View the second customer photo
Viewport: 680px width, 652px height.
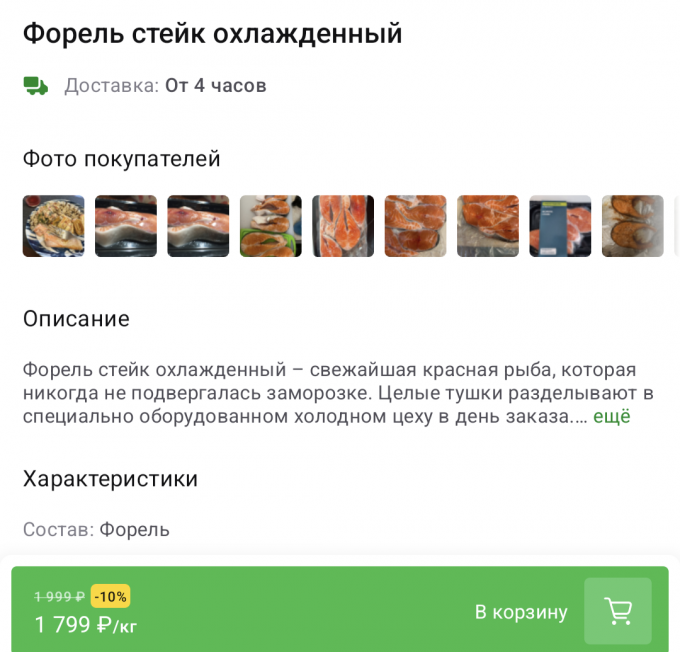click(126, 226)
